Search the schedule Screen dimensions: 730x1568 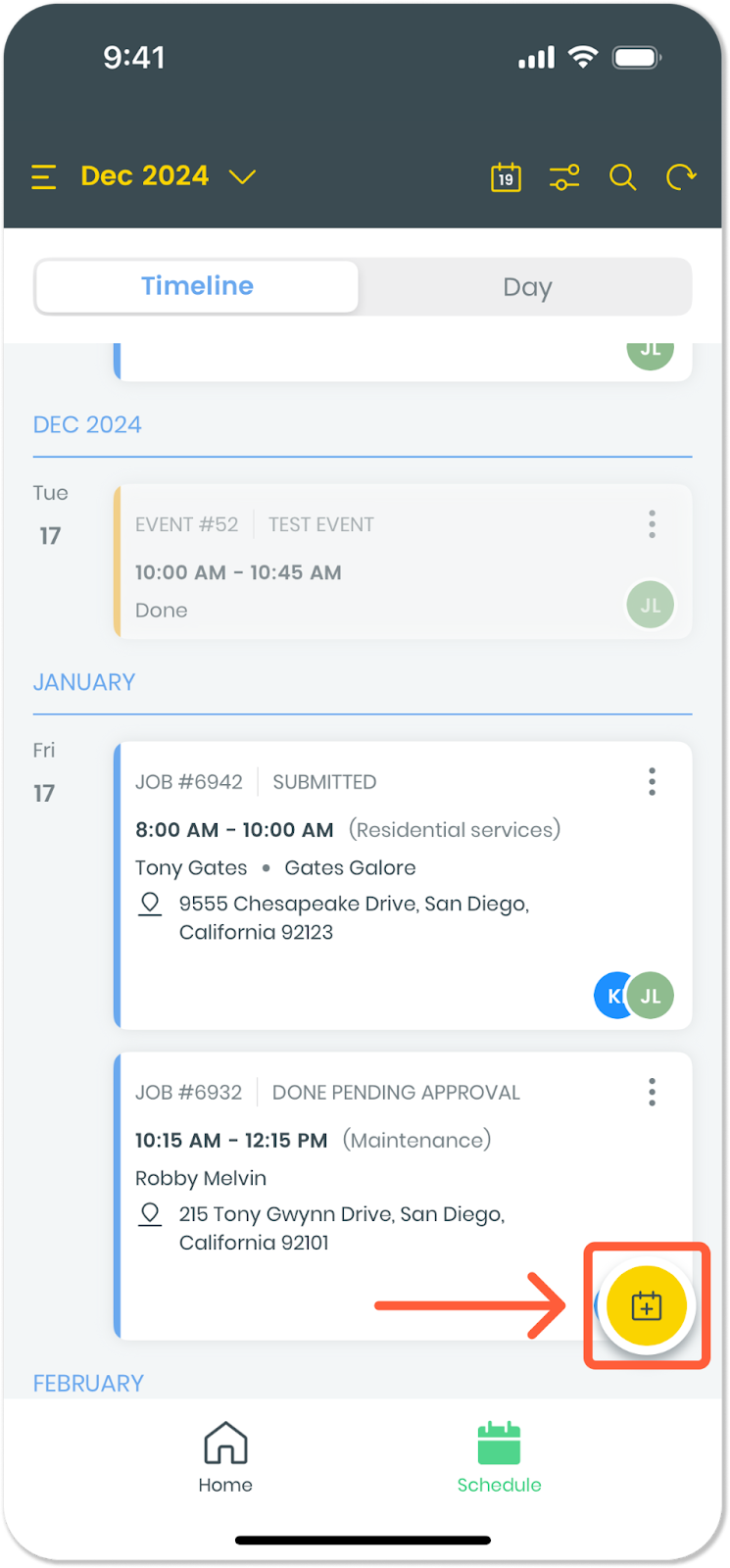622,177
